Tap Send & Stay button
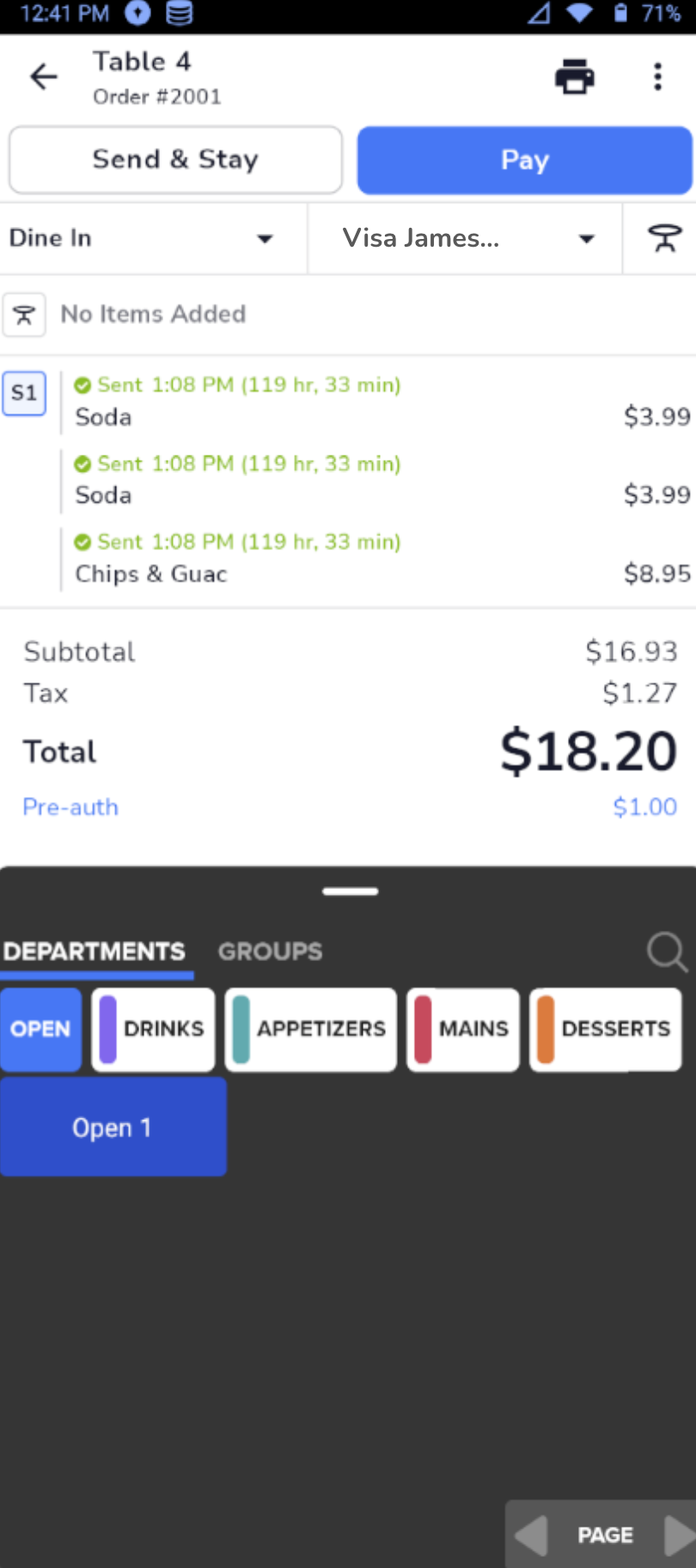This screenshot has width=696, height=1568. (x=175, y=160)
